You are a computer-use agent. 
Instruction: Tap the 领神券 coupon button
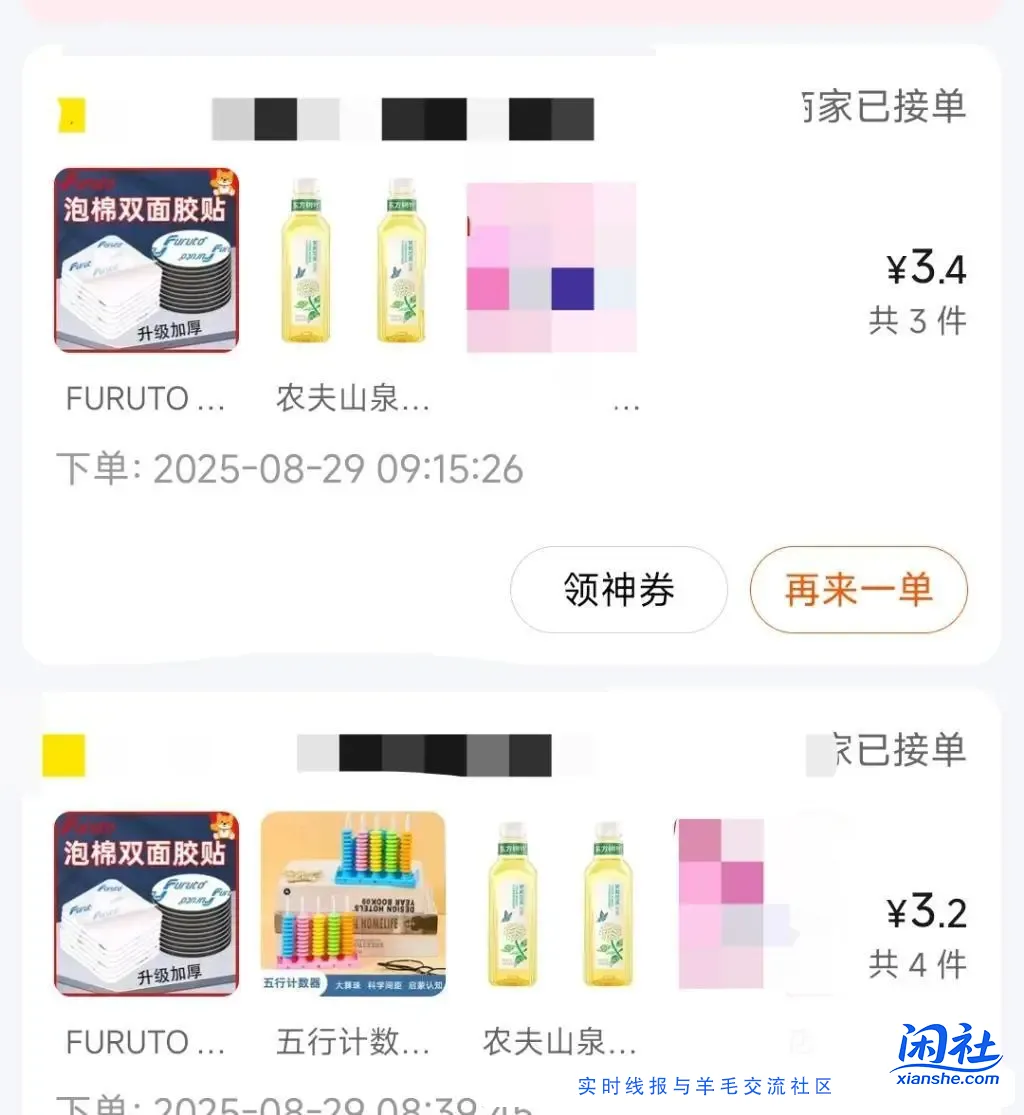point(618,591)
